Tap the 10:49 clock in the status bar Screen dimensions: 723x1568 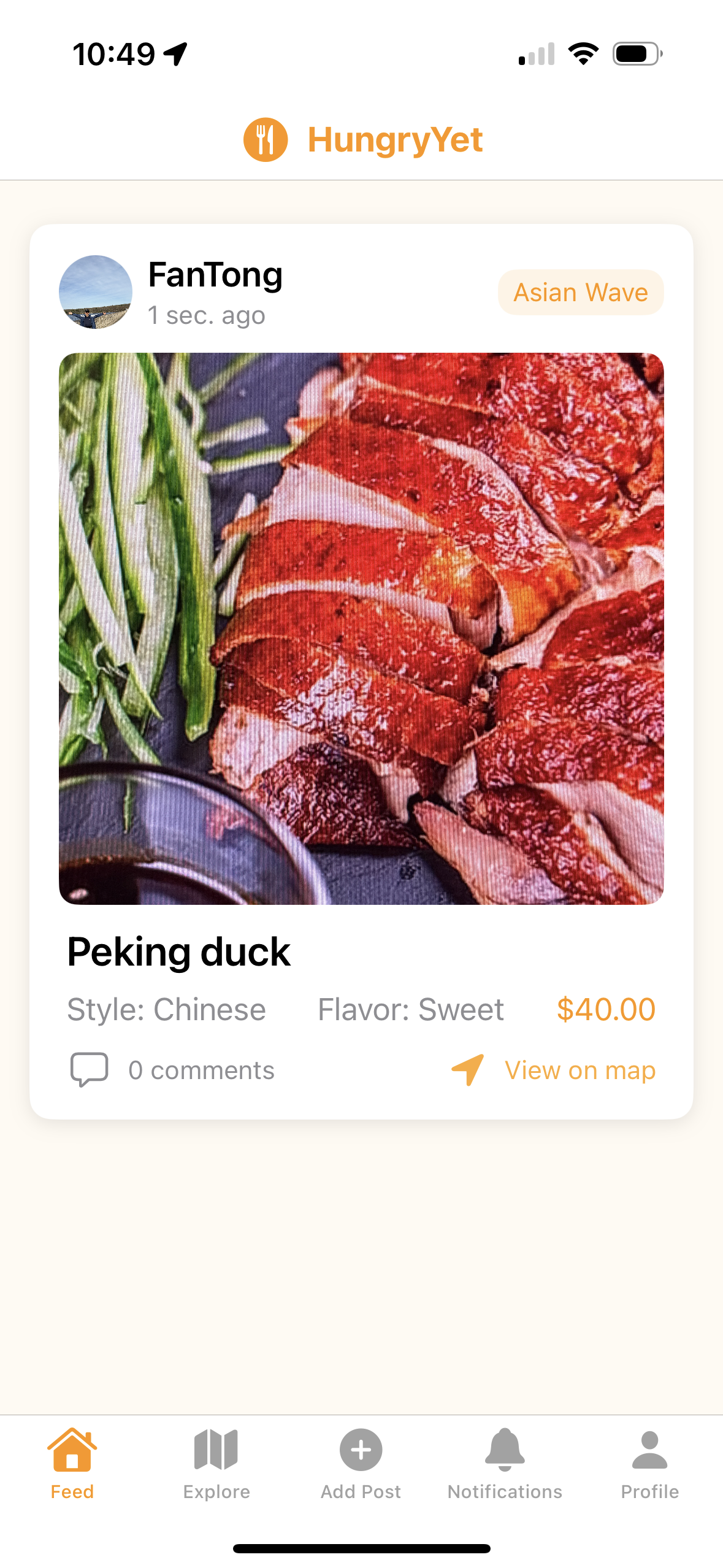tap(113, 52)
